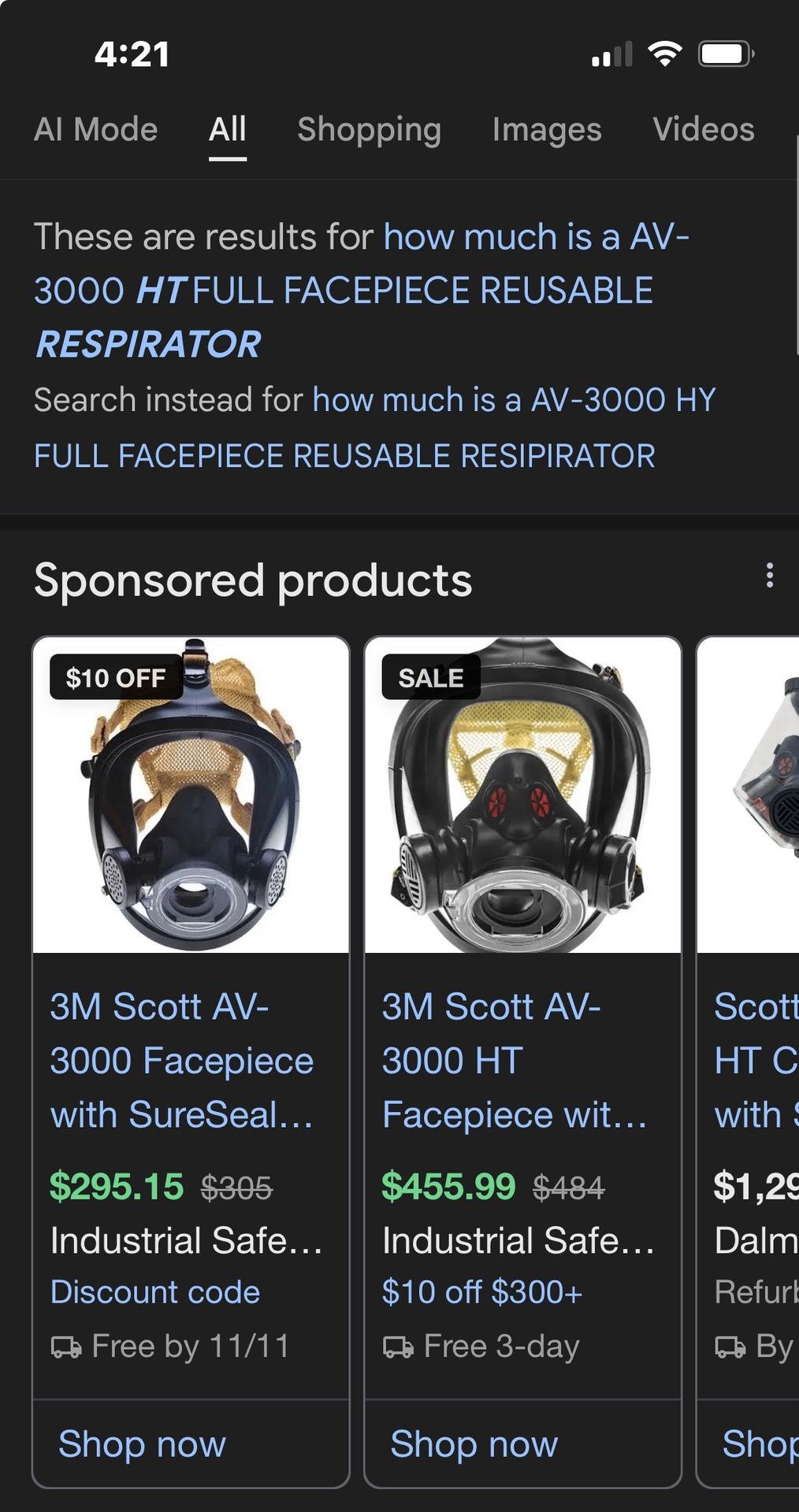This screenshot has height=1512, width=799.
Task: Switch to the Shopping tab
Action: 369,129
